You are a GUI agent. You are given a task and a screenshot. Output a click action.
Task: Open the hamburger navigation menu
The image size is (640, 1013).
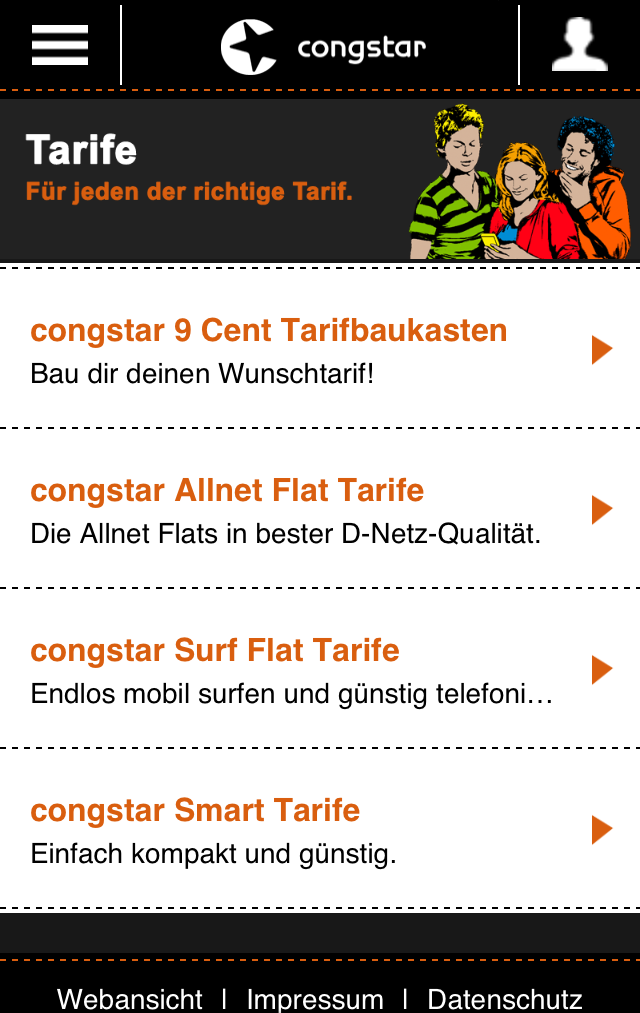[x=60, y=45]
